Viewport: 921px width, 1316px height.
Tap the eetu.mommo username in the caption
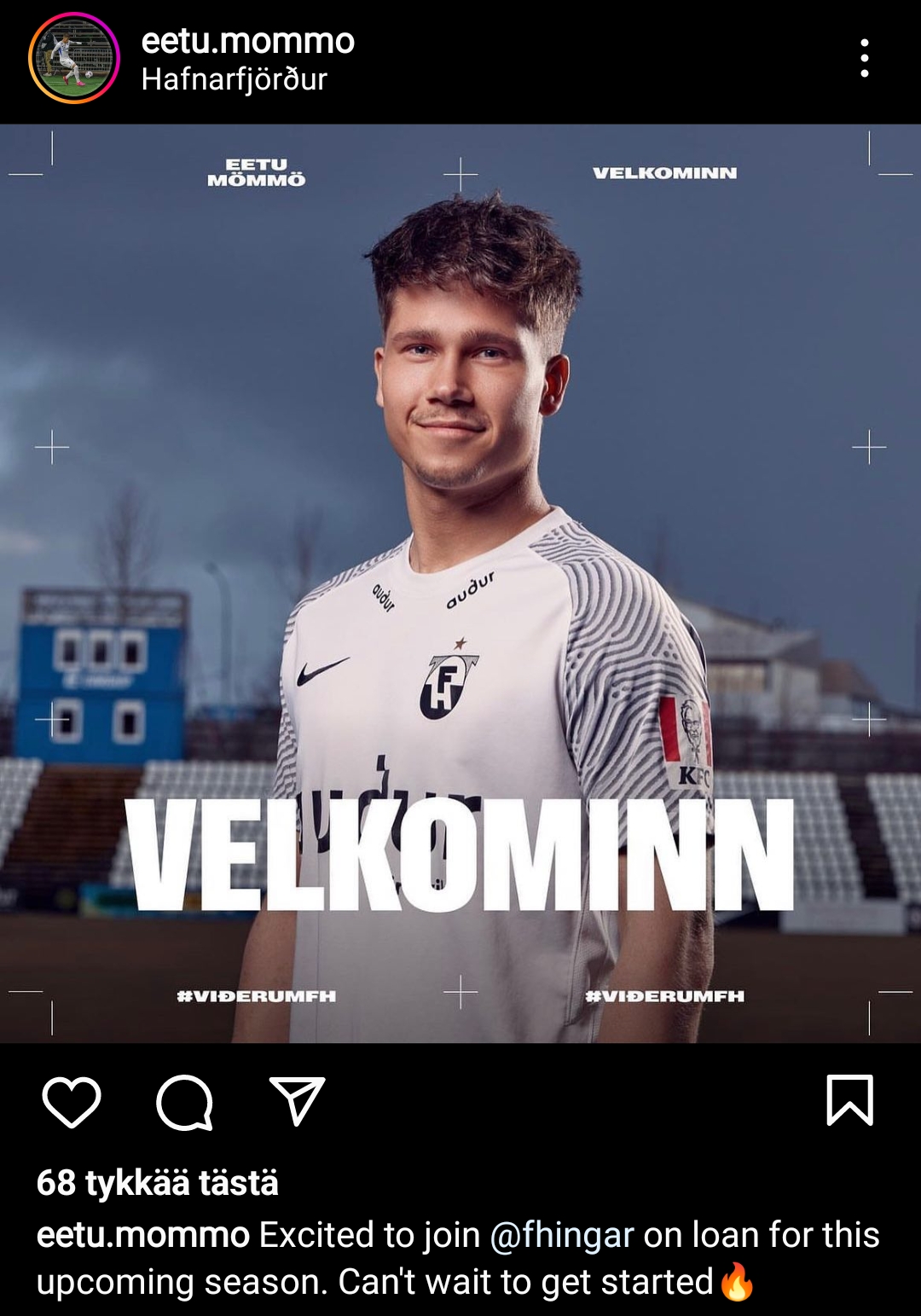point(143,1235)
